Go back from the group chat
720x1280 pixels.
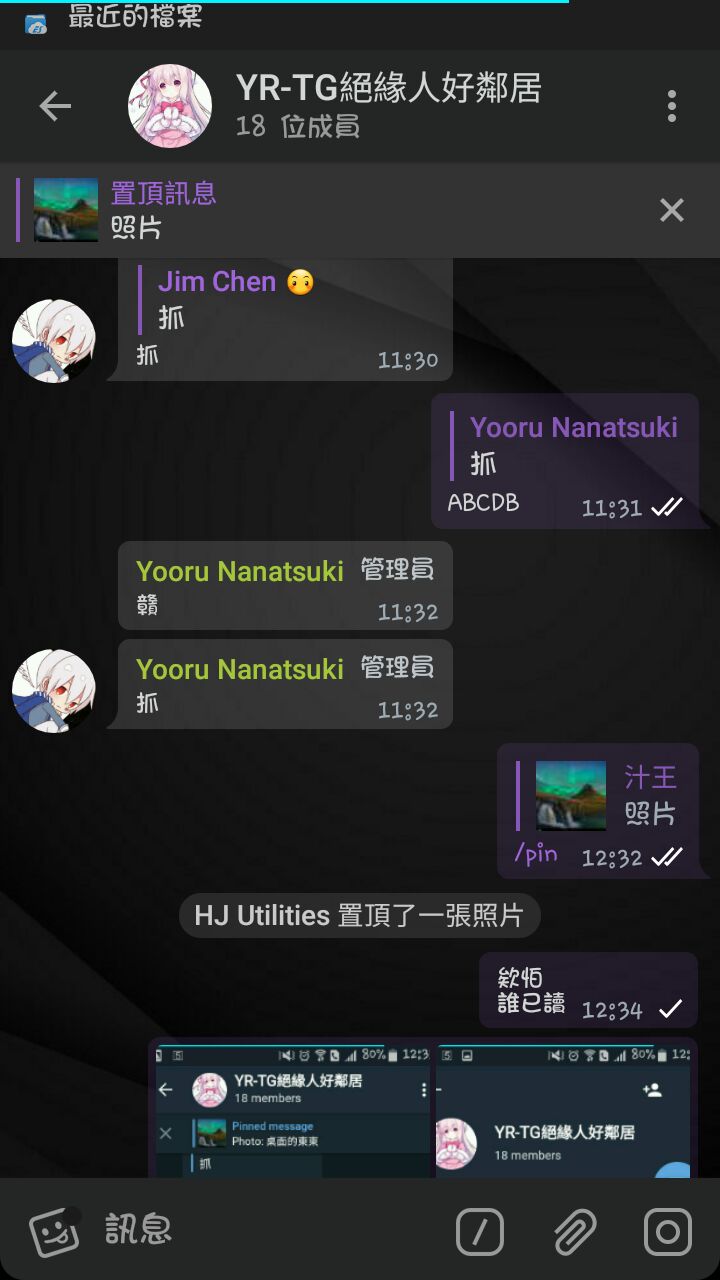pyautogui.click(x=55, y=106)
